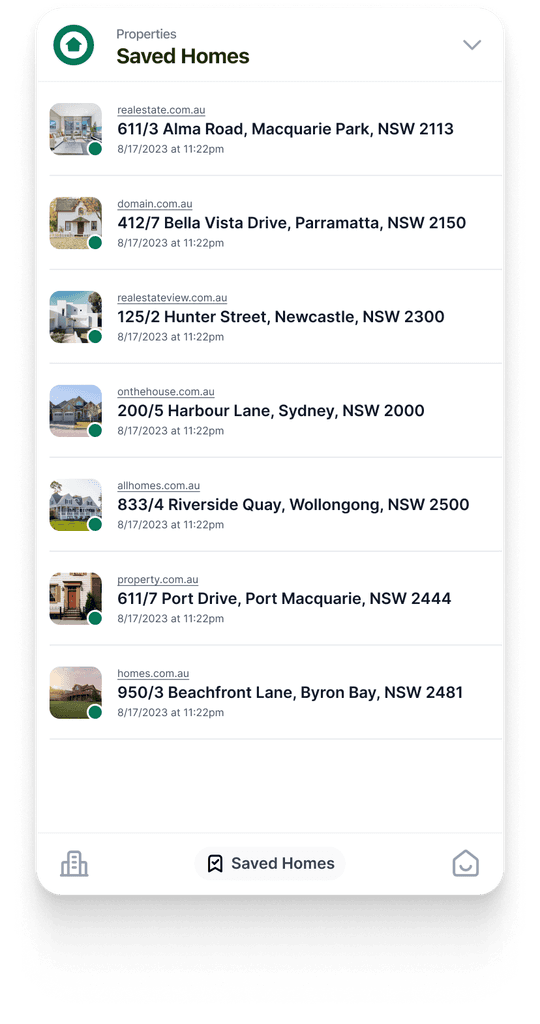
Task: Open the 950/3 Beachfront Lane, Byron Bay listing
Action: coord(270,693)
